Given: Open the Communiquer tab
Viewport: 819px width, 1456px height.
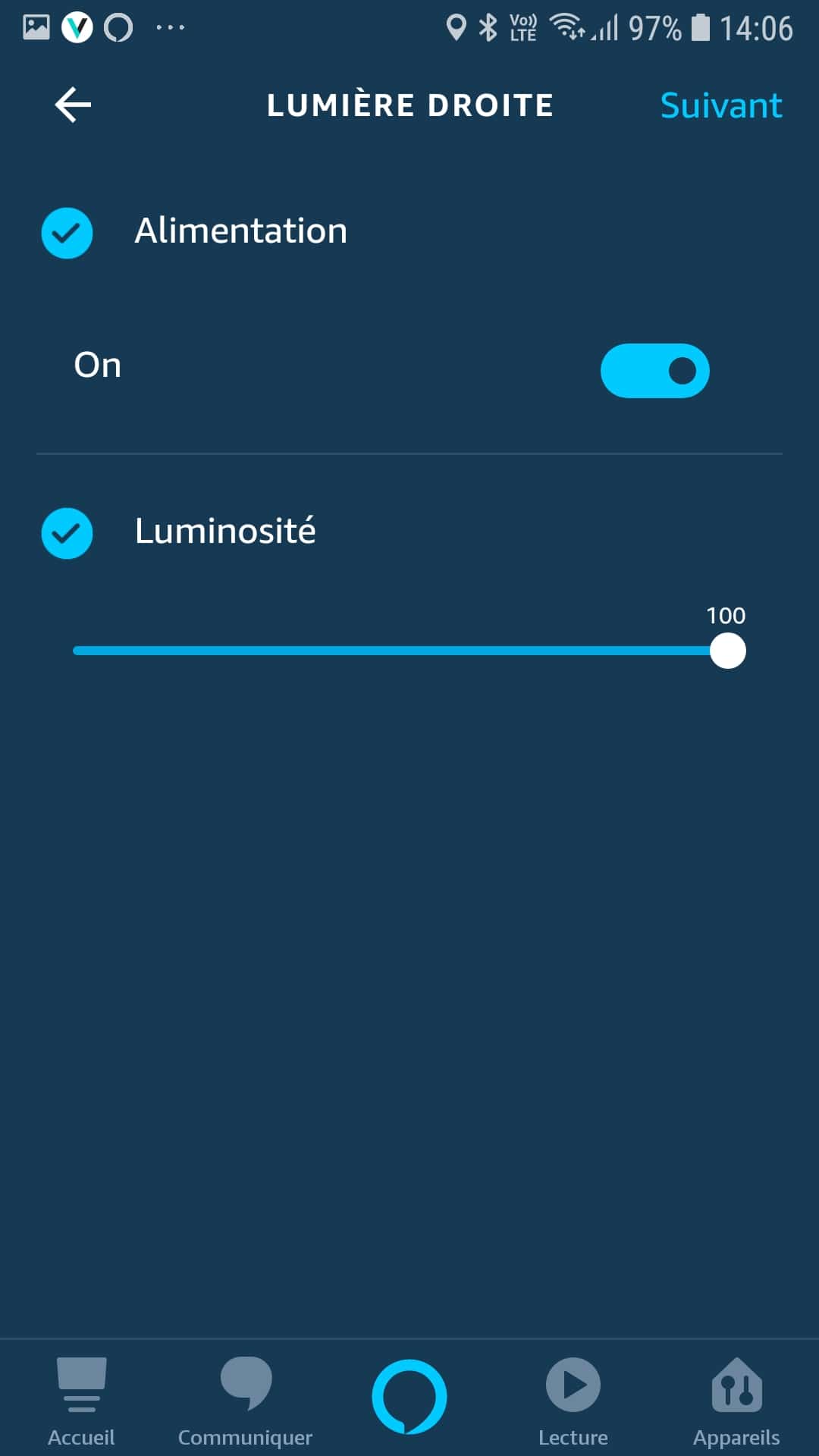Looking at the screenshot, I should tap(245, 1402).
